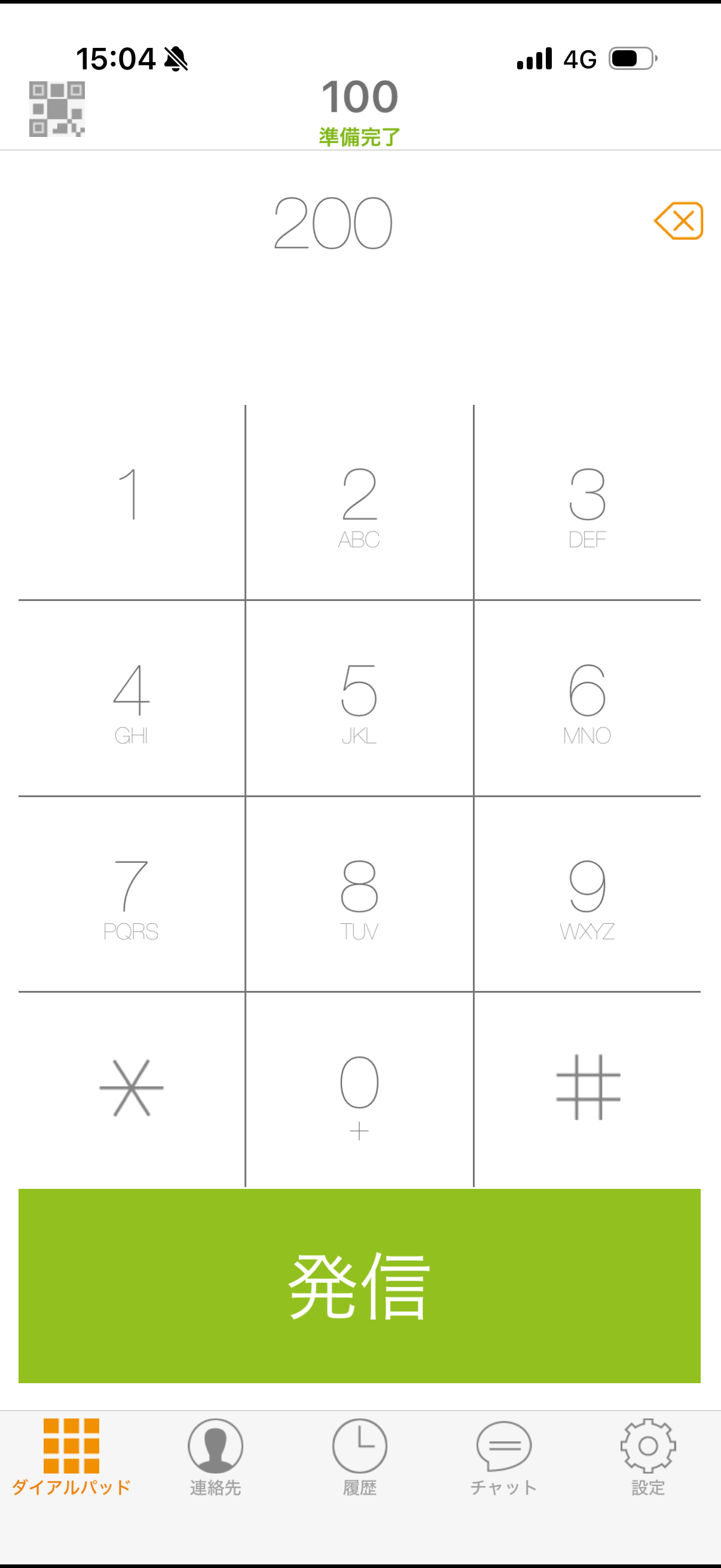
Task: Tap the 7 PQRS key
Action: 131,895
